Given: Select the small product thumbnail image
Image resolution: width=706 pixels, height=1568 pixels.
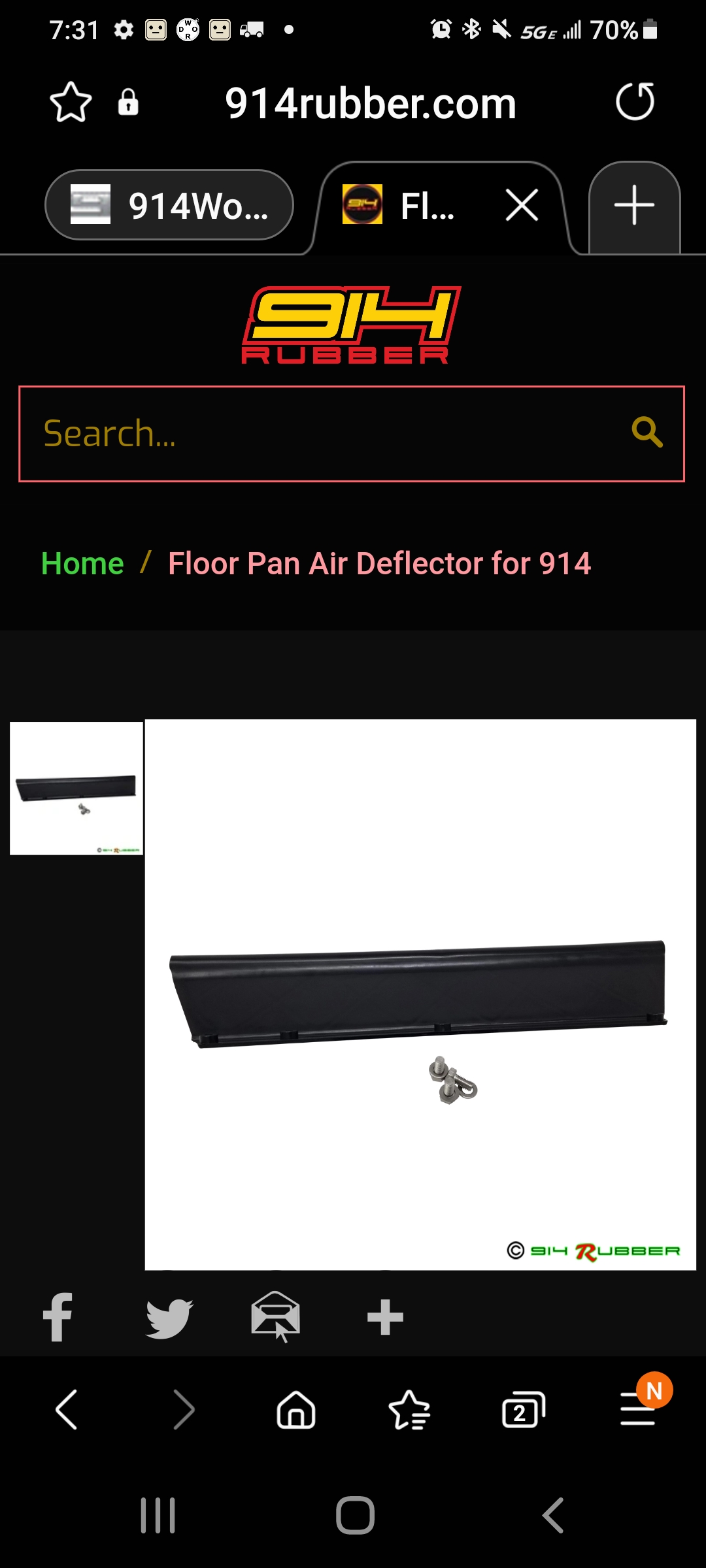Looking at the screenshot, I should pyautogui.click(x=76, y=788).
